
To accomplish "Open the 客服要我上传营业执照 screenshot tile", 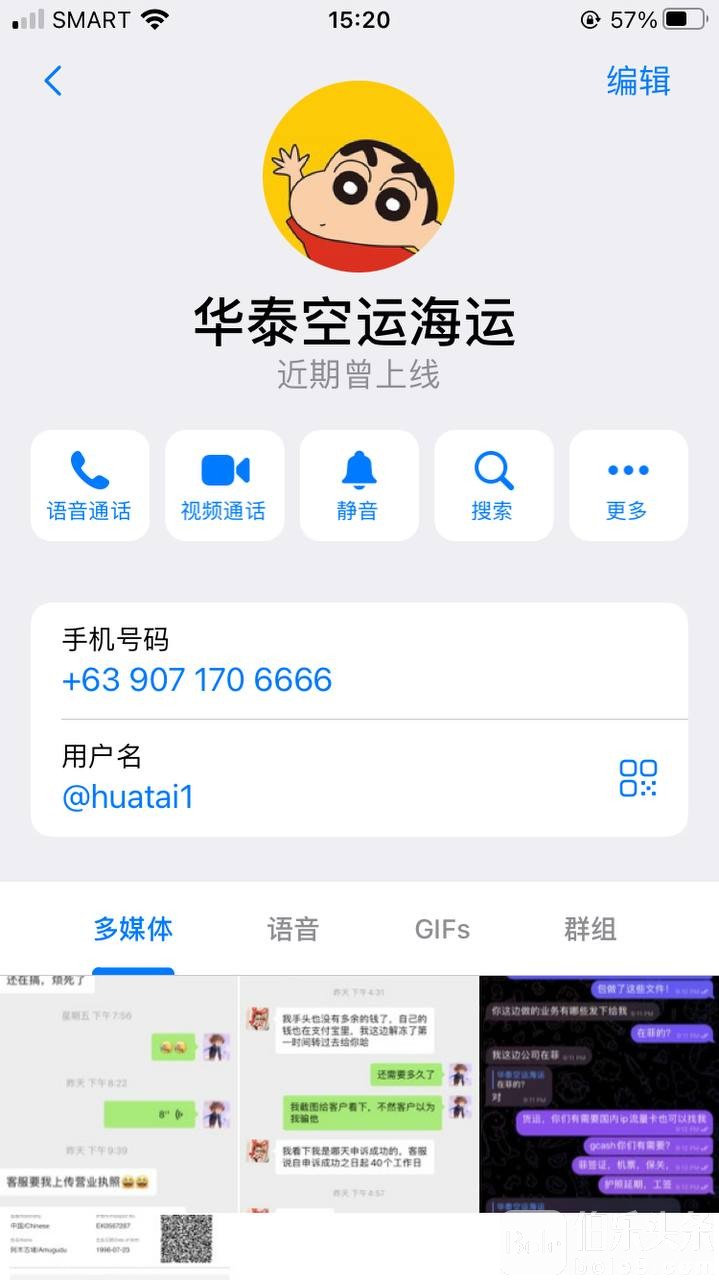I will pos(118,1094).
